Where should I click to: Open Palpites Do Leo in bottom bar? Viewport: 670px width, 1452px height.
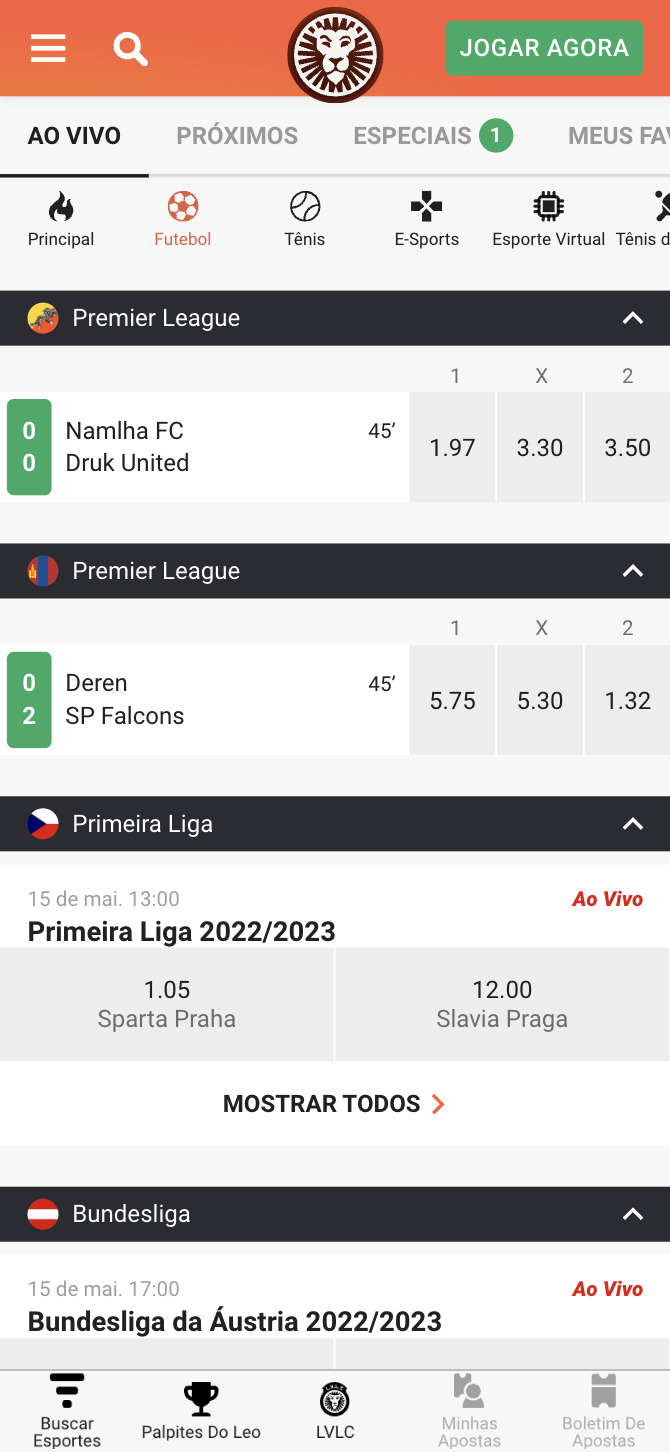click(x=201, y=1410)
